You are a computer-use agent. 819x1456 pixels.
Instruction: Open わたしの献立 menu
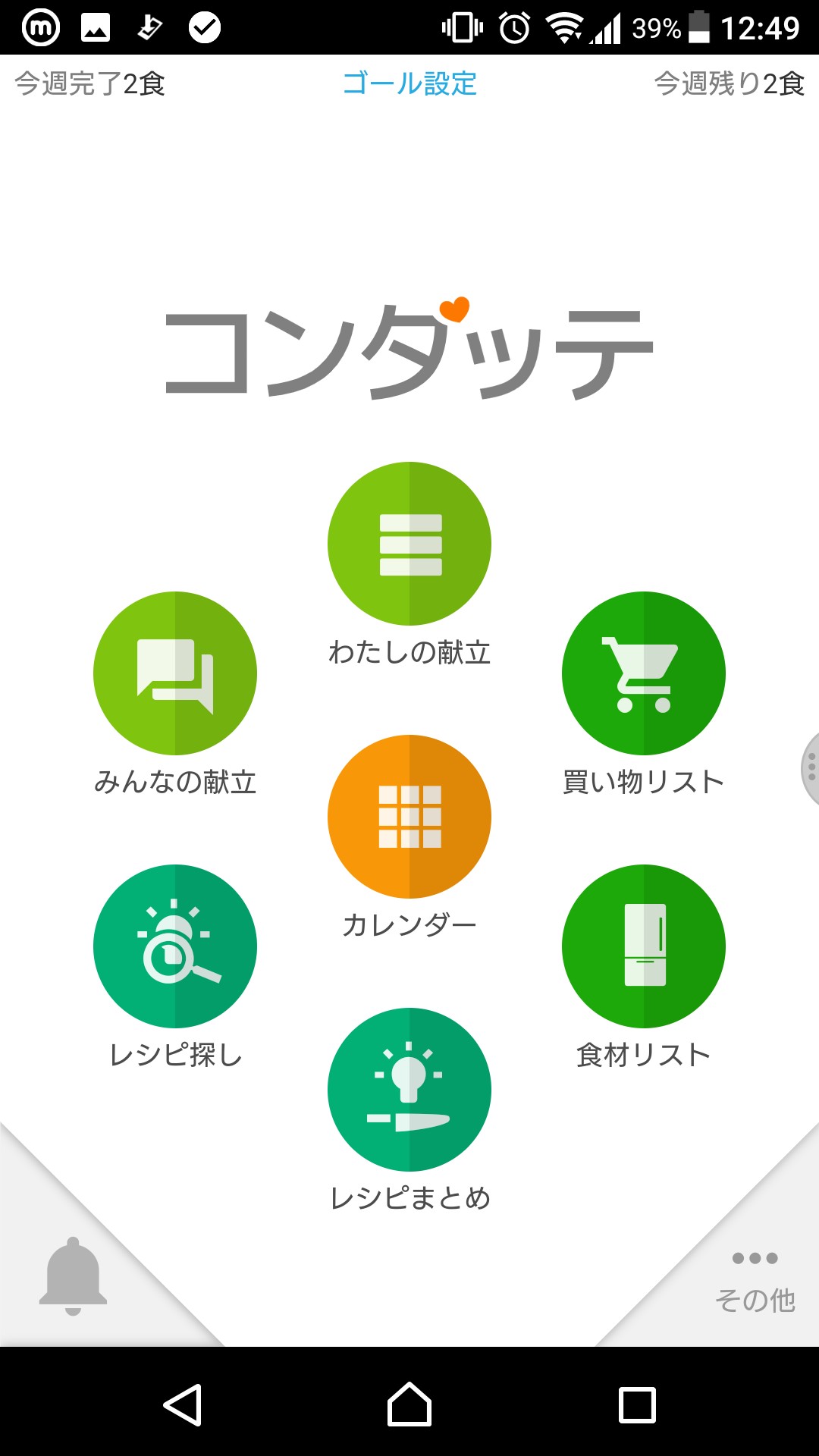pos(409,544)
